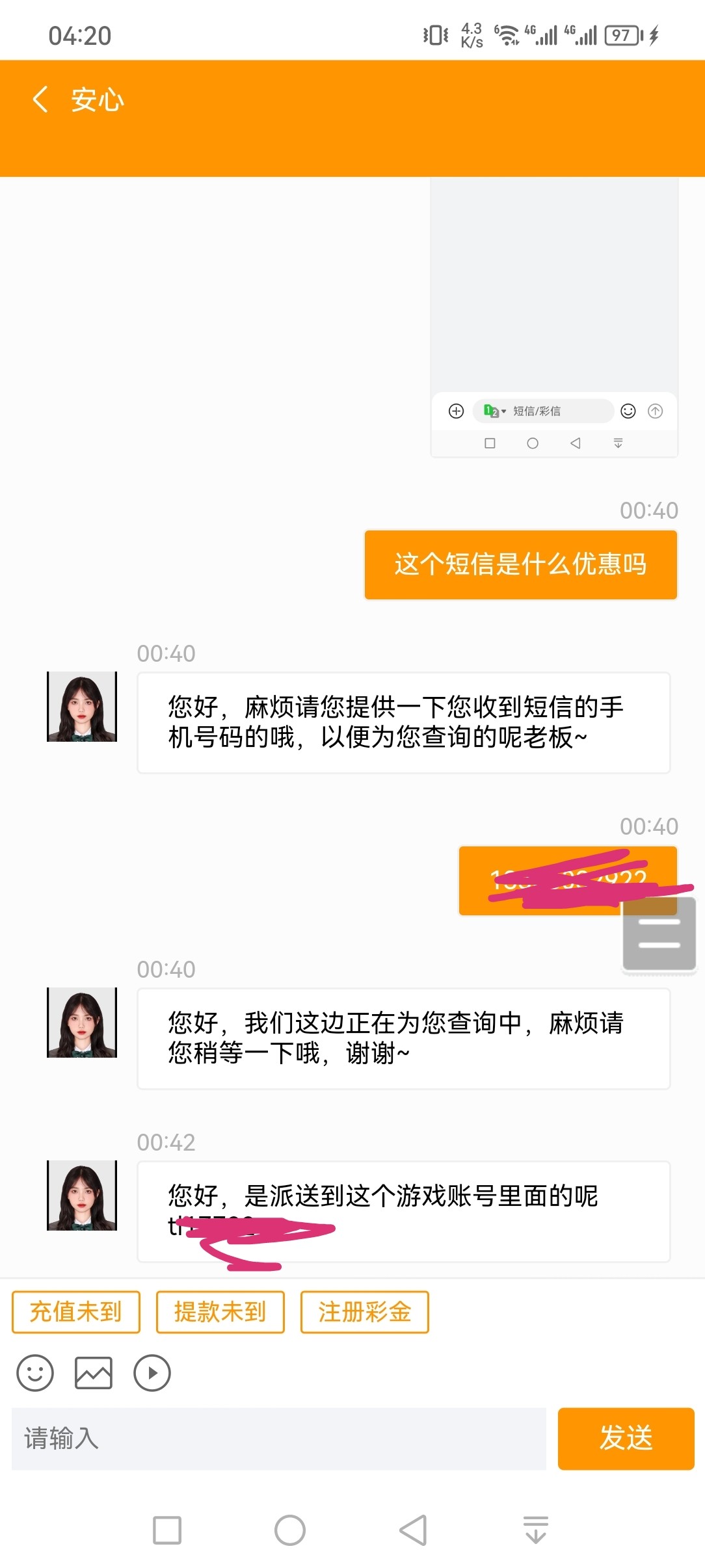Go back from the 安心 chat

click(40, 99)
